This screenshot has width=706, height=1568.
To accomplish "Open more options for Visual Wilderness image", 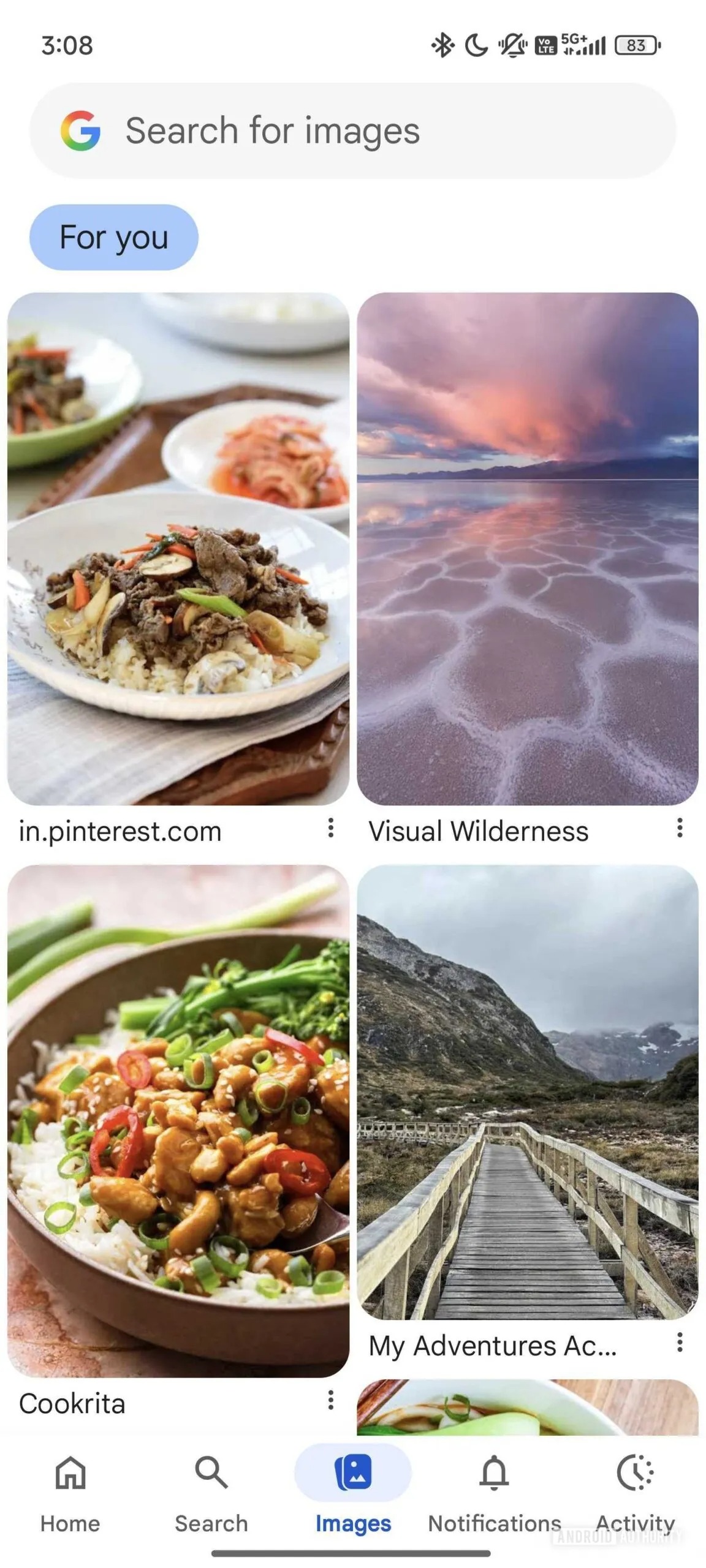I will (680, 827).
